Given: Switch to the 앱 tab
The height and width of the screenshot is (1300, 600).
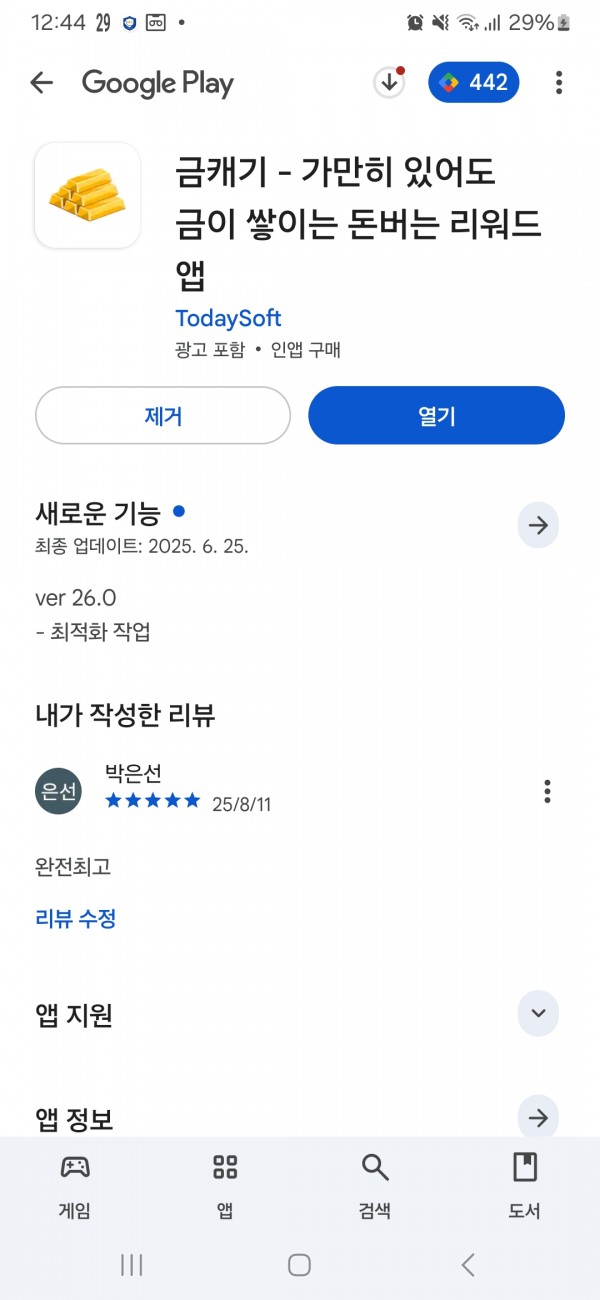Looking at the screenshot, I should coord(225,1186).
